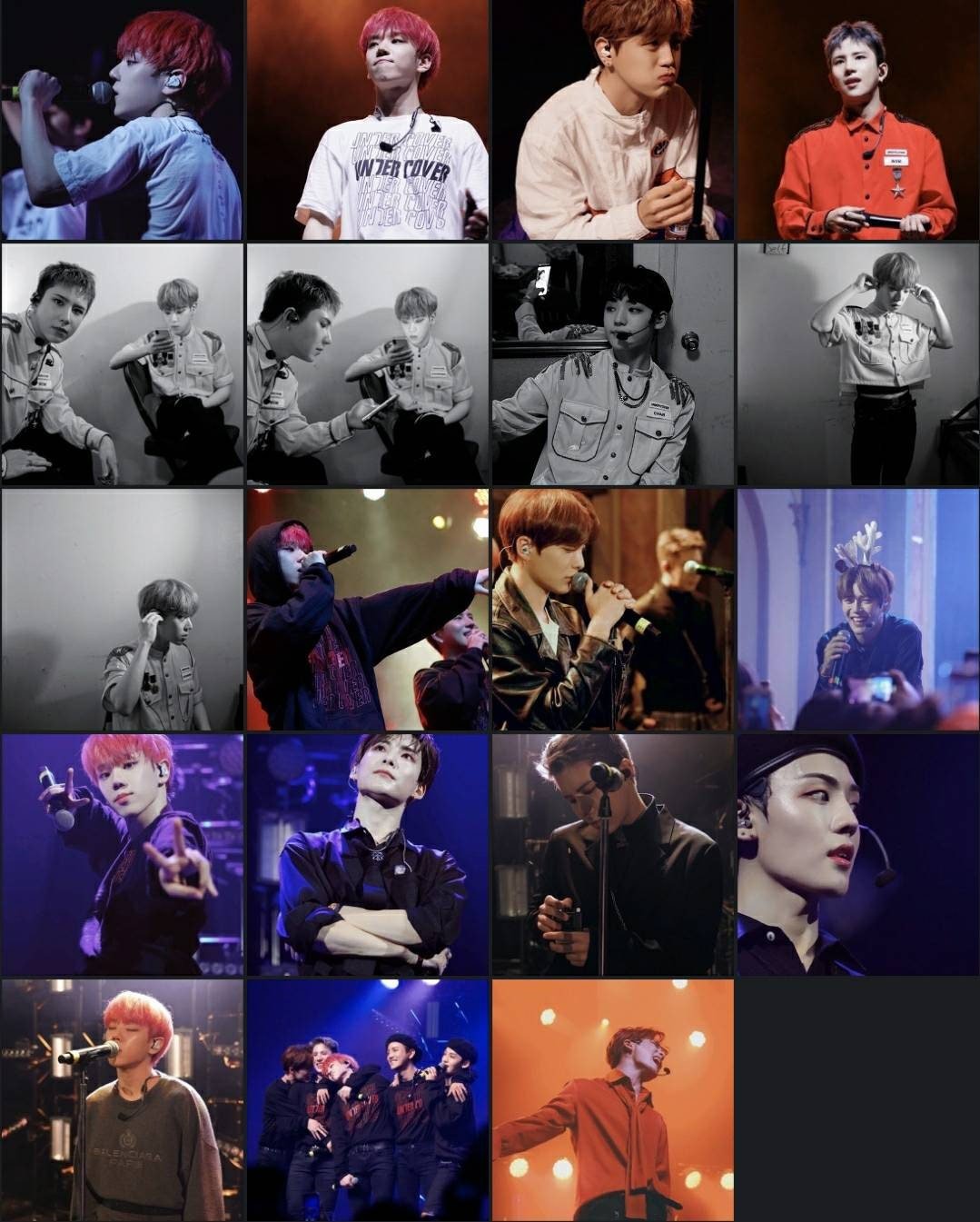Select the photo looking down at a mic stand
Viewport: 980px width, 1222px height.
612,854
